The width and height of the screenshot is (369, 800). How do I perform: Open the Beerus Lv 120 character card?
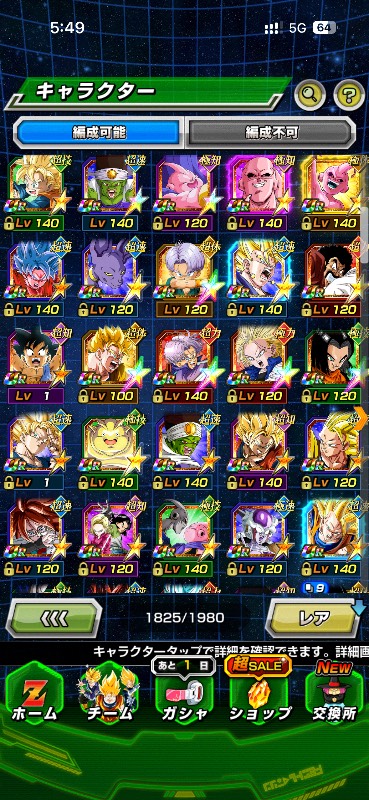(110, 280)
